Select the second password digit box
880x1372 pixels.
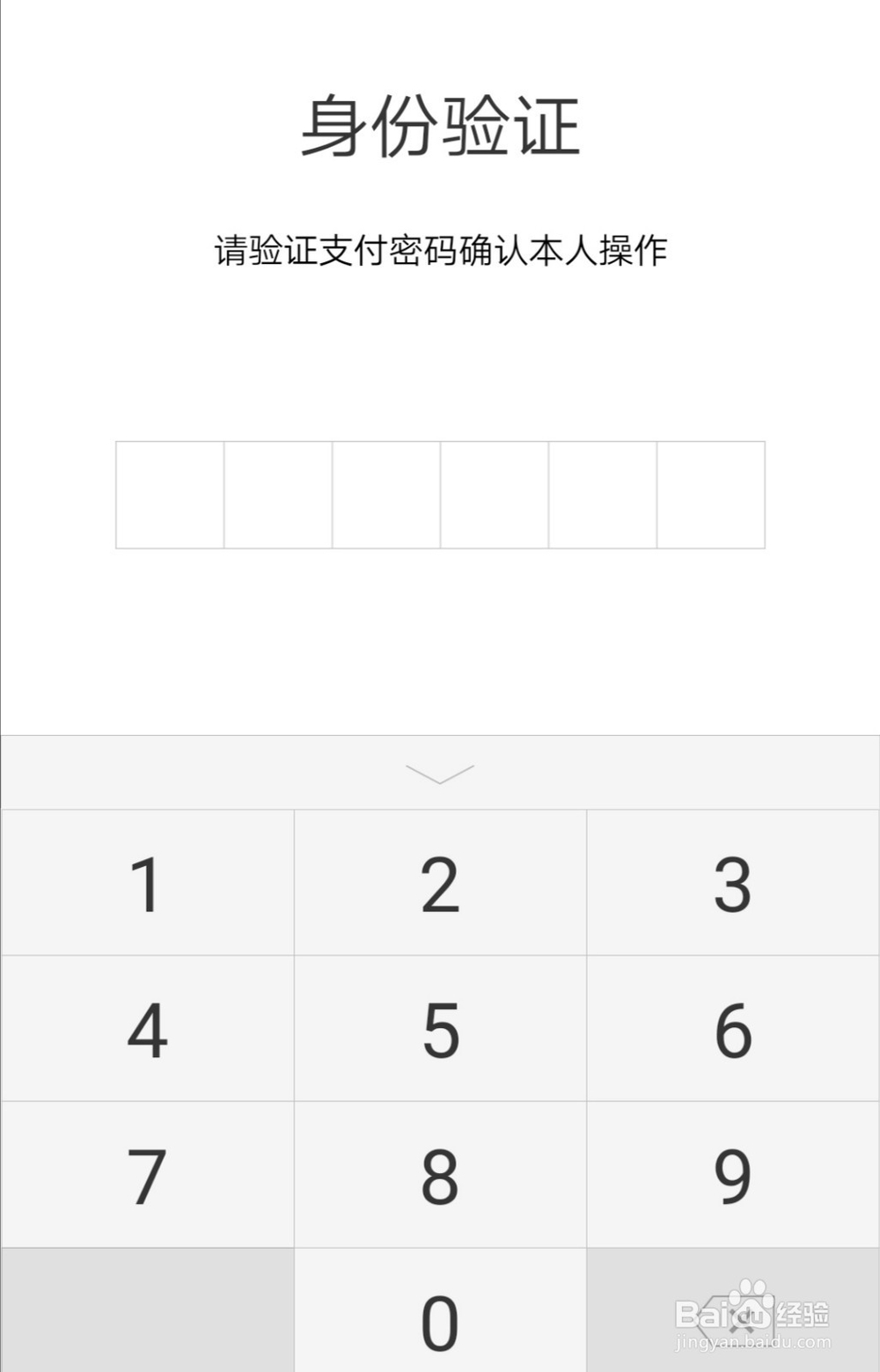tap(279, 495)
